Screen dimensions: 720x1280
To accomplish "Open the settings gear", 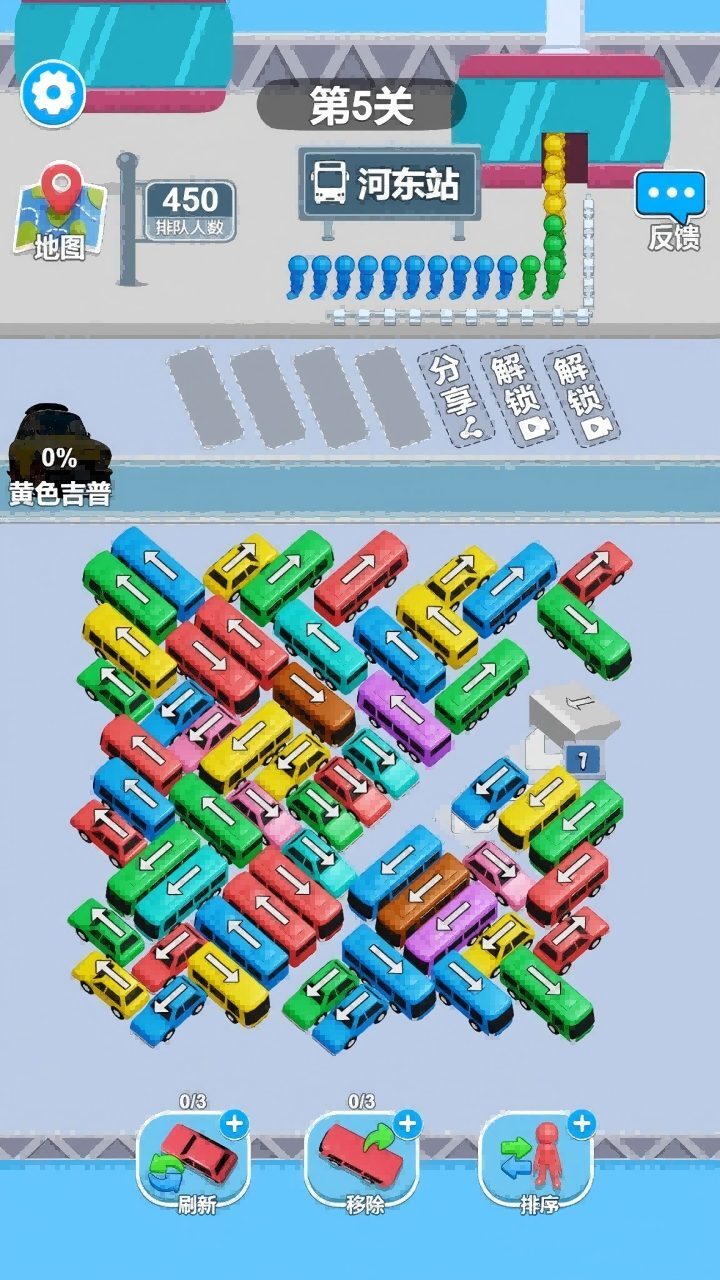I will click(52, 93).
